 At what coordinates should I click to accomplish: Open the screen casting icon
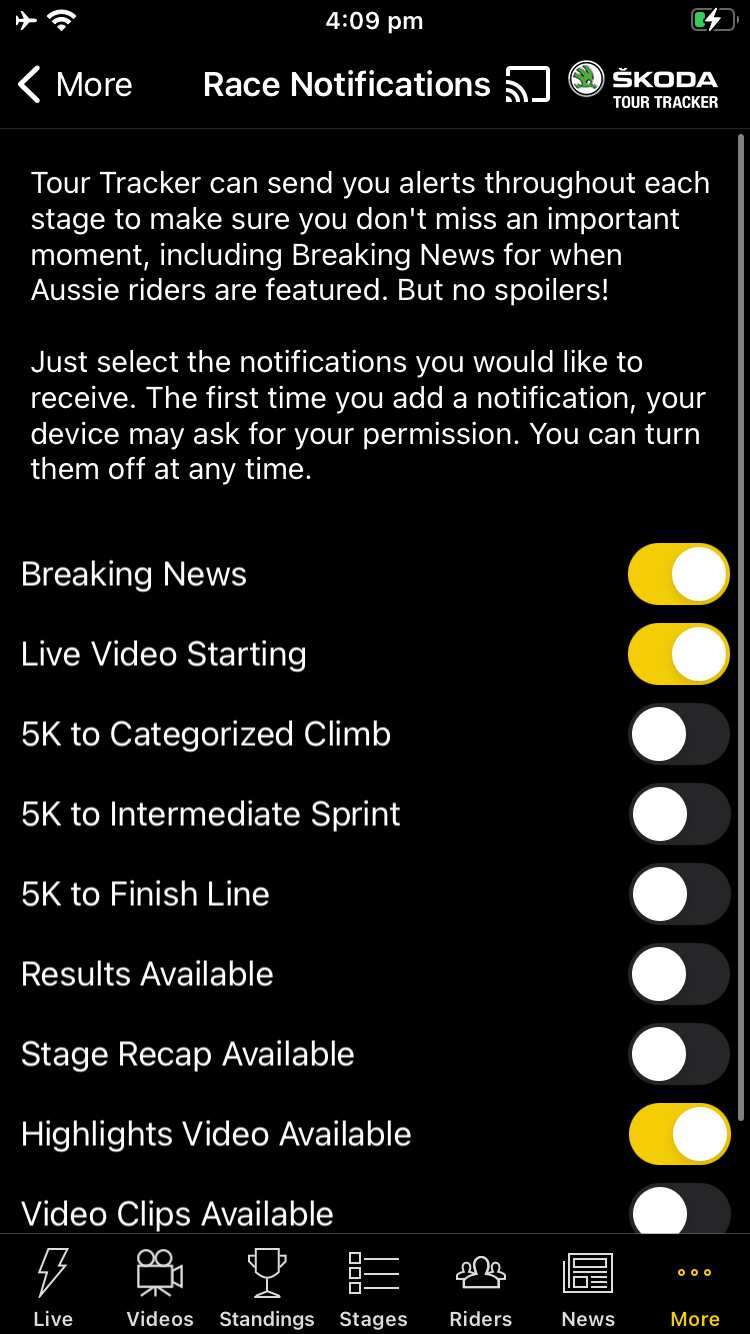(527, 84)
